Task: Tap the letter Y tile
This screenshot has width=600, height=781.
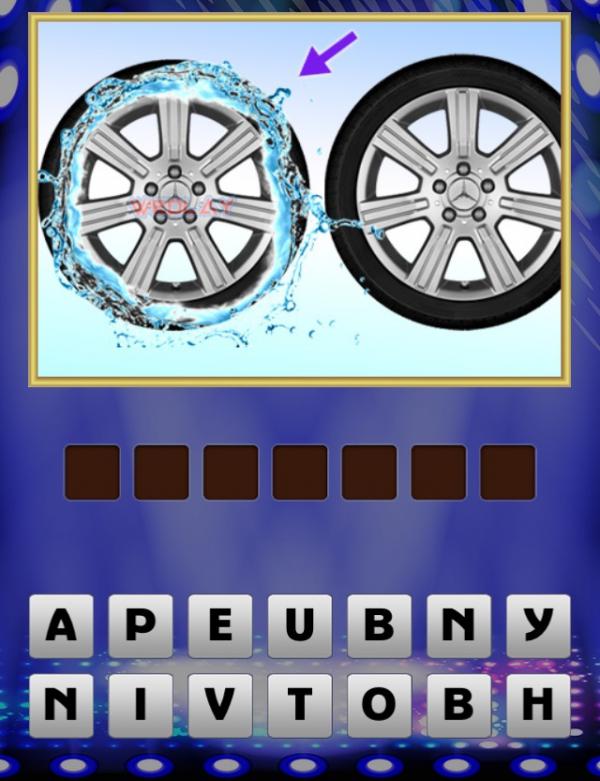Action: pyautogui.click(x=538, y=626)
